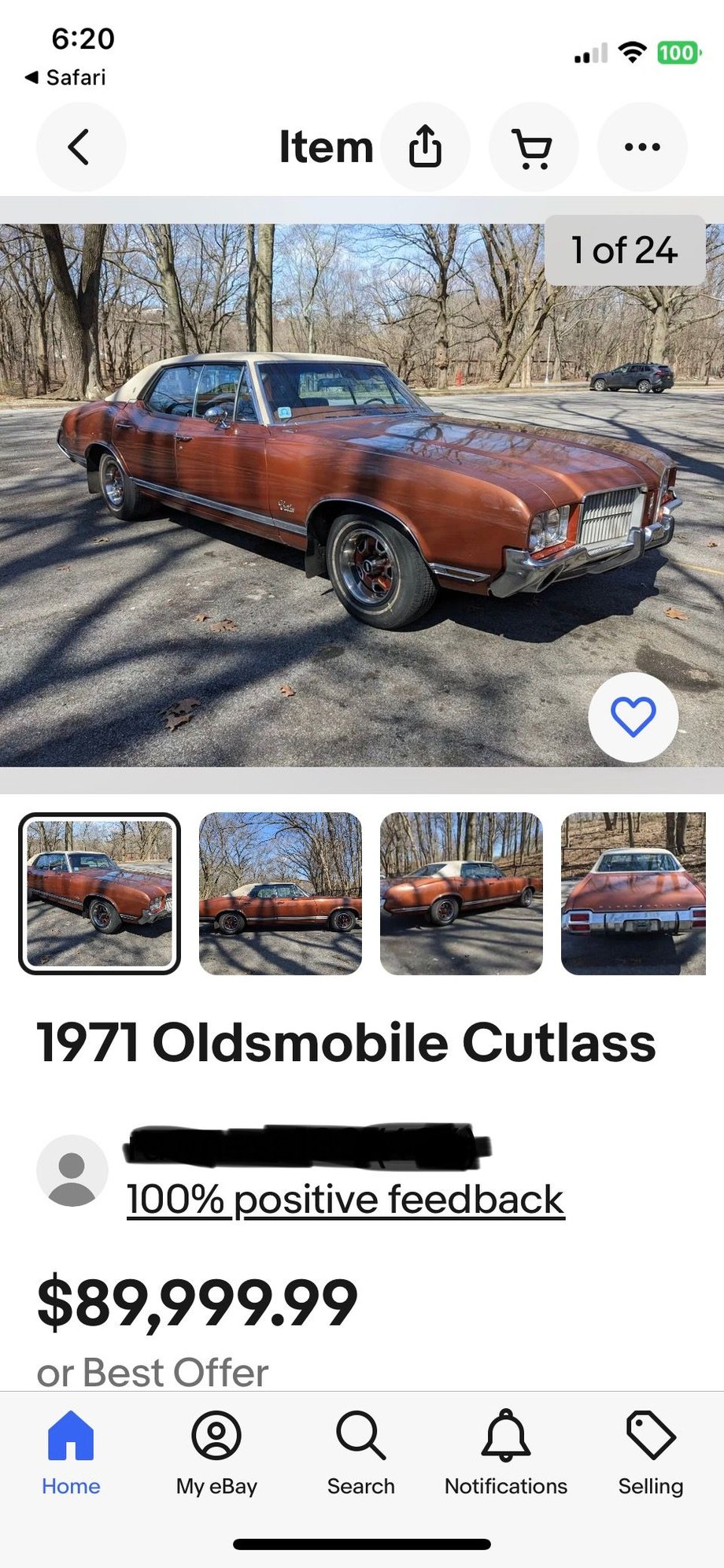Select the rear-quarter view thumbnail
Screen dimensions: 724x1568
click(461, 893)
